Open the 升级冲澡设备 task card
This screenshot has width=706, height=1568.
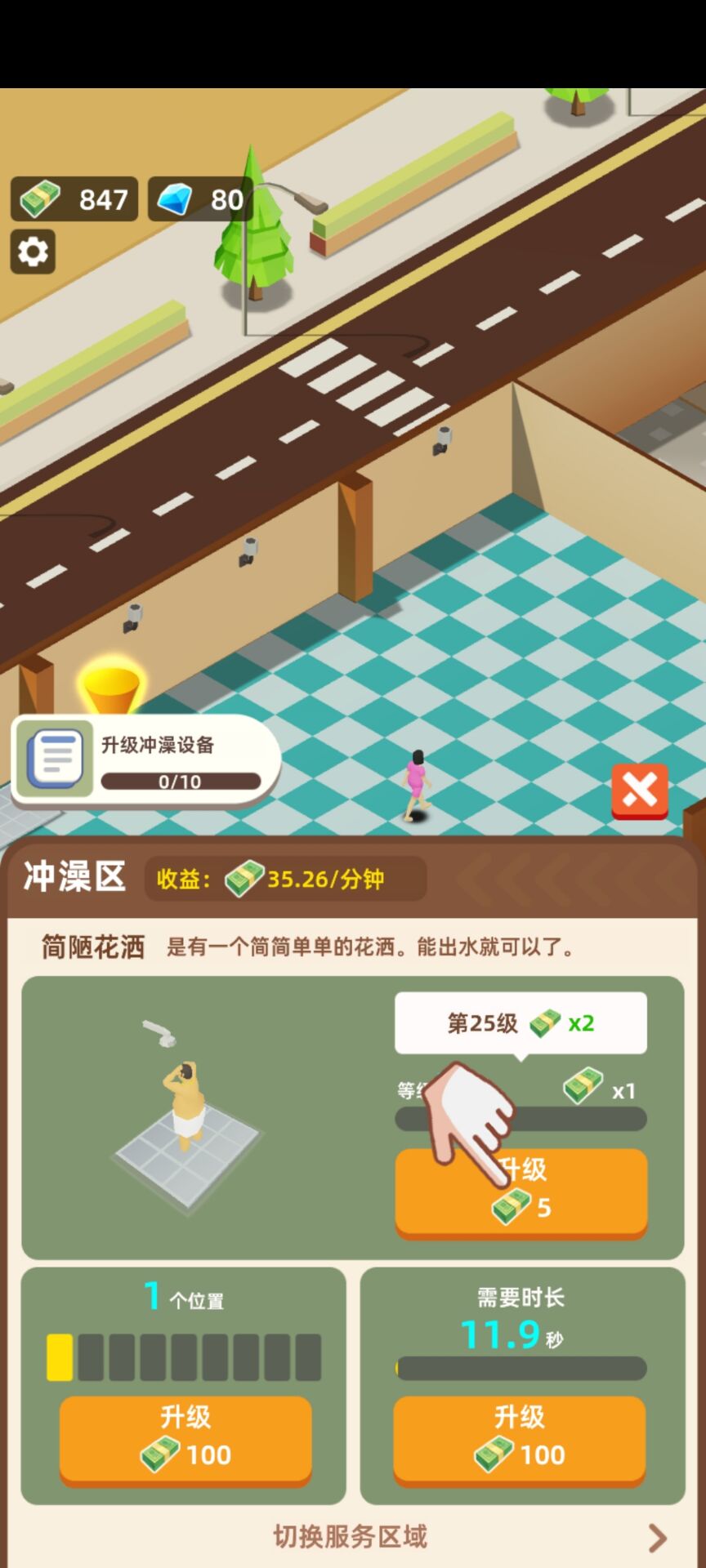147,759
